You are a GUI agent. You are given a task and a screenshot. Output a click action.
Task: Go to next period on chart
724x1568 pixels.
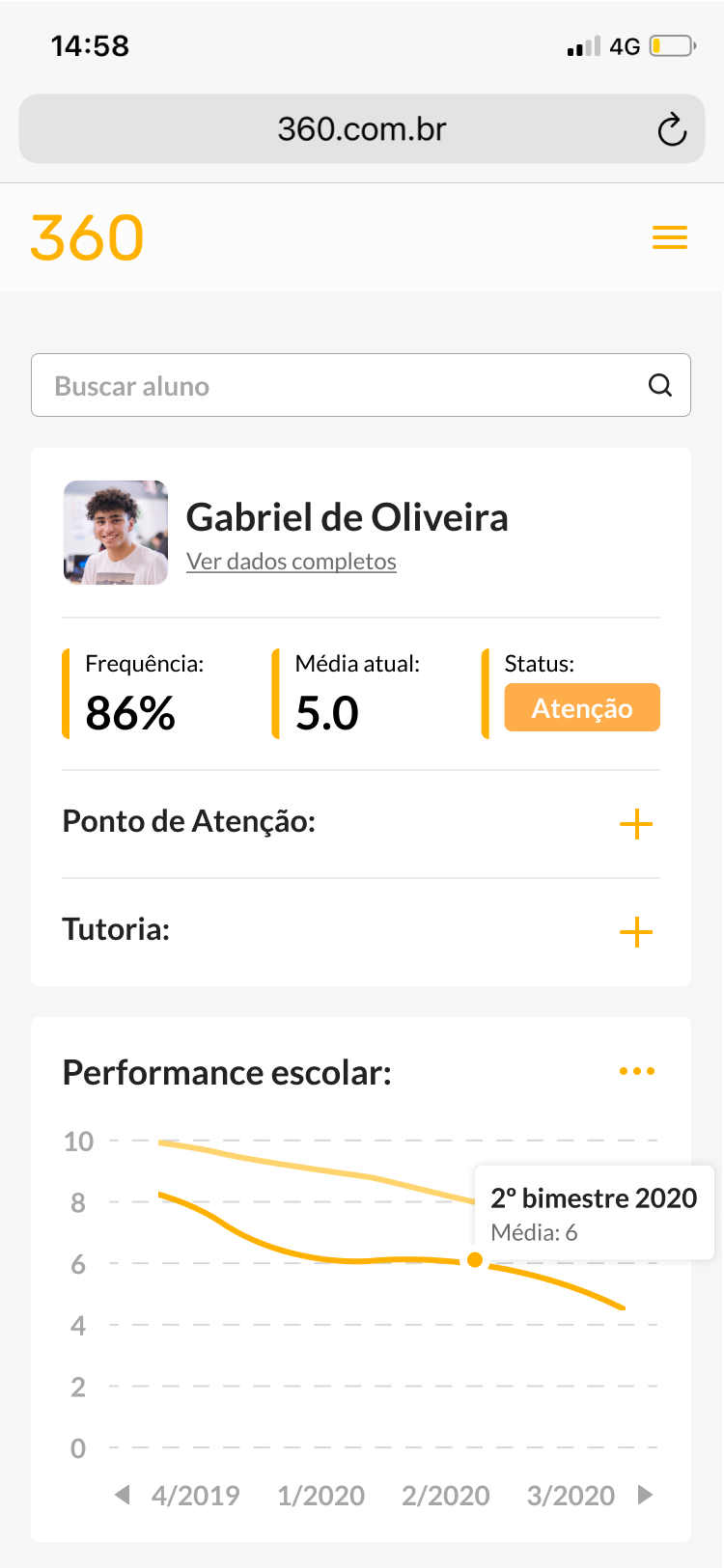click(x=646, y=1495)
